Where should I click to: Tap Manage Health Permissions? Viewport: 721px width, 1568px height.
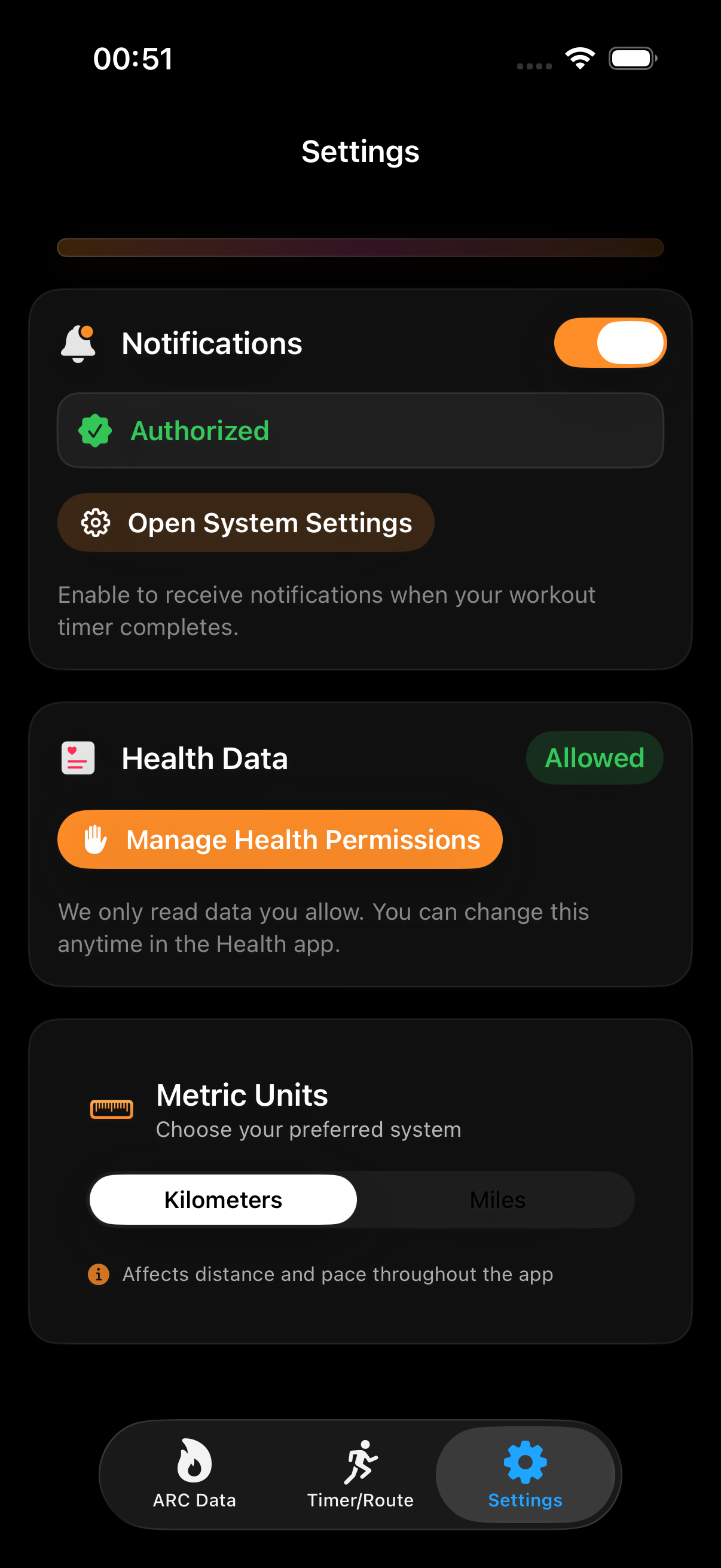279,840
